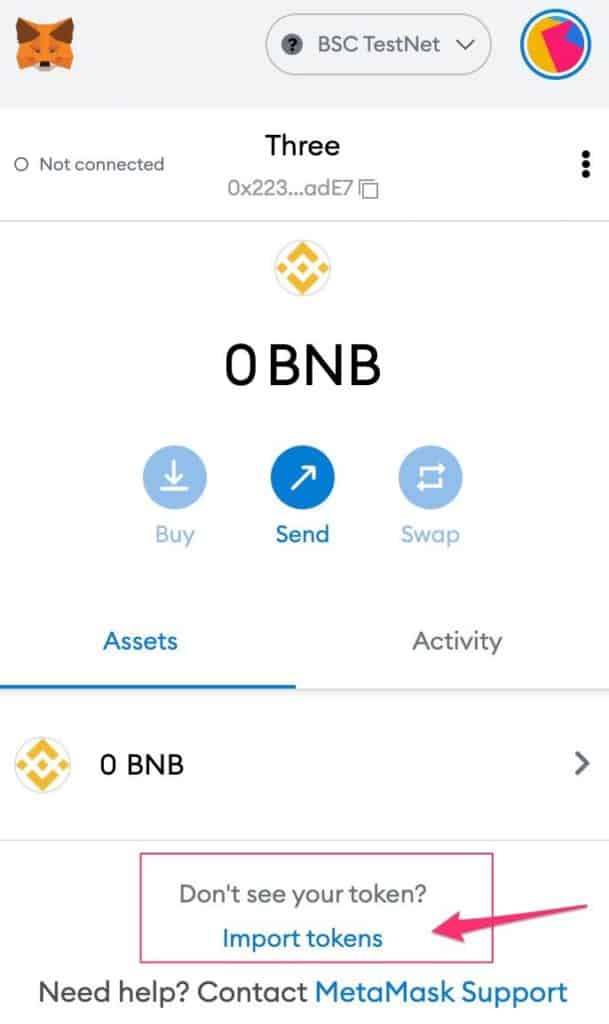Tap the Import tokens link
This screenshot has width=609, height=1024.
[x=302, y=938]
